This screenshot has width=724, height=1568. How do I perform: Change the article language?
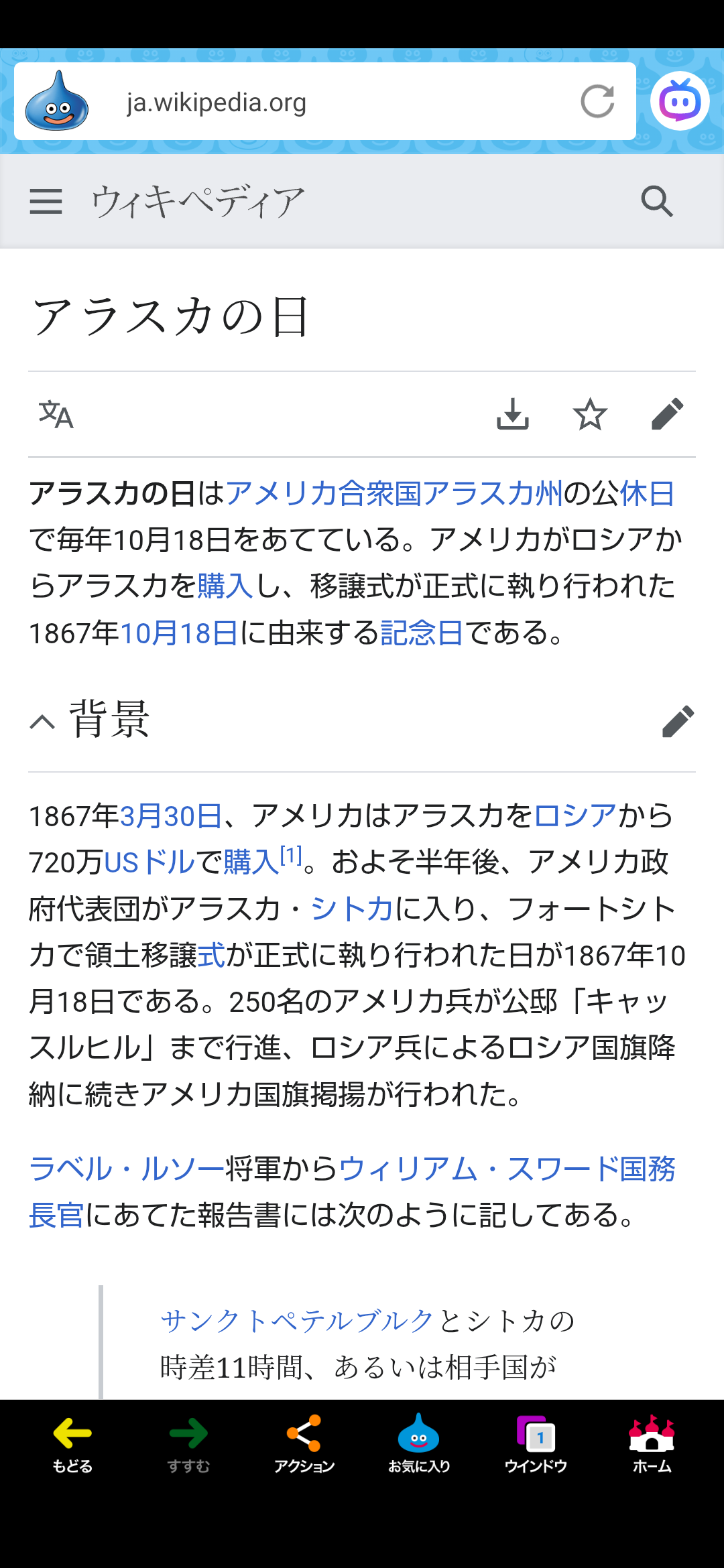(x=56, y=414)
